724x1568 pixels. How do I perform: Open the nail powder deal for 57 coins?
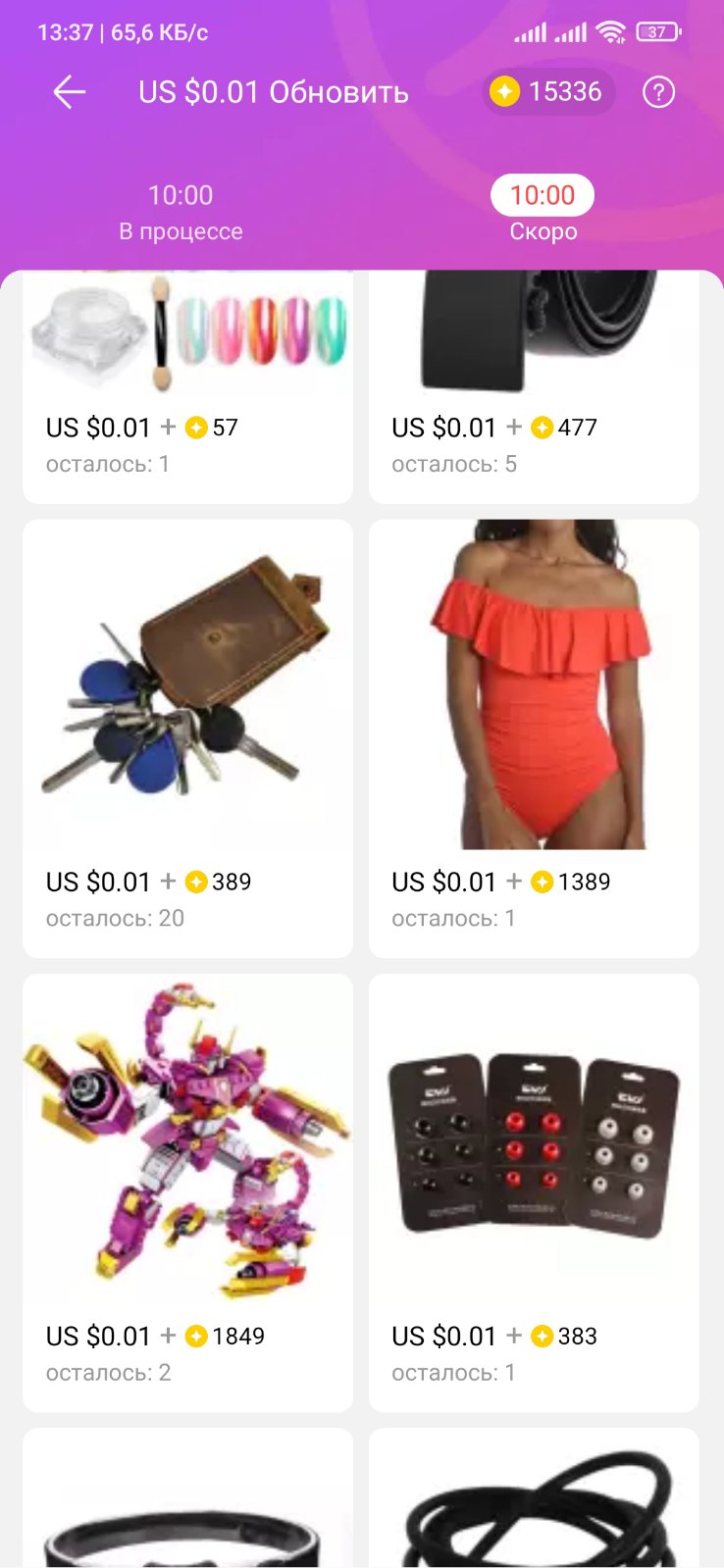[187, 382]
